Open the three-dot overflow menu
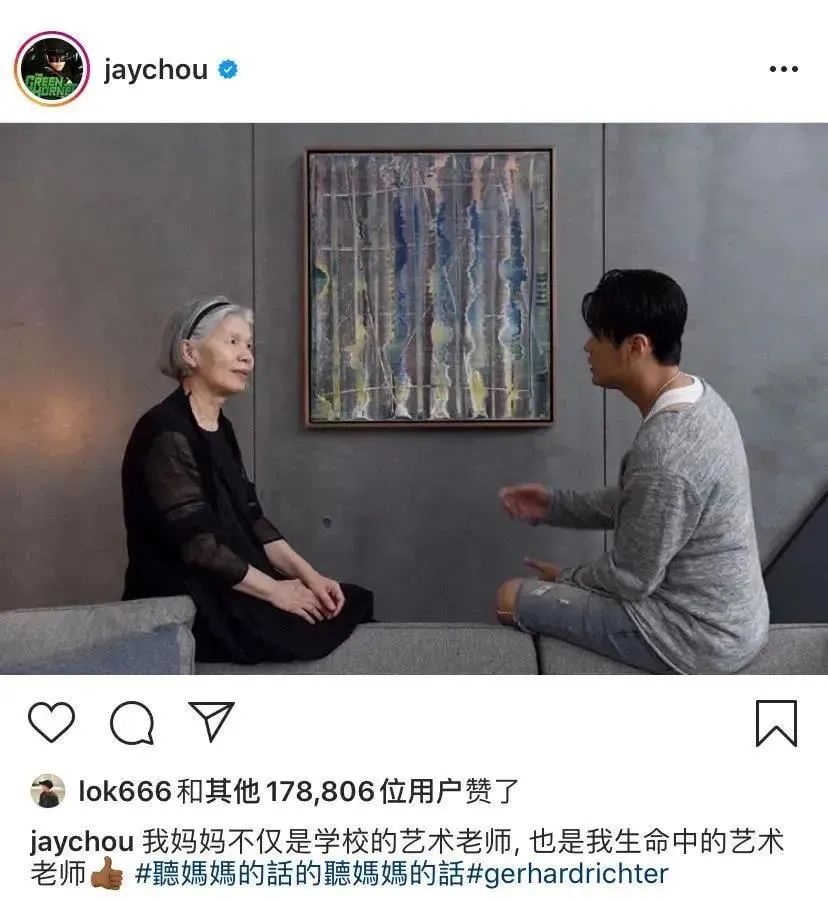Screen dimensions: 828x902 pyautogui.click(x=783, y=69)
